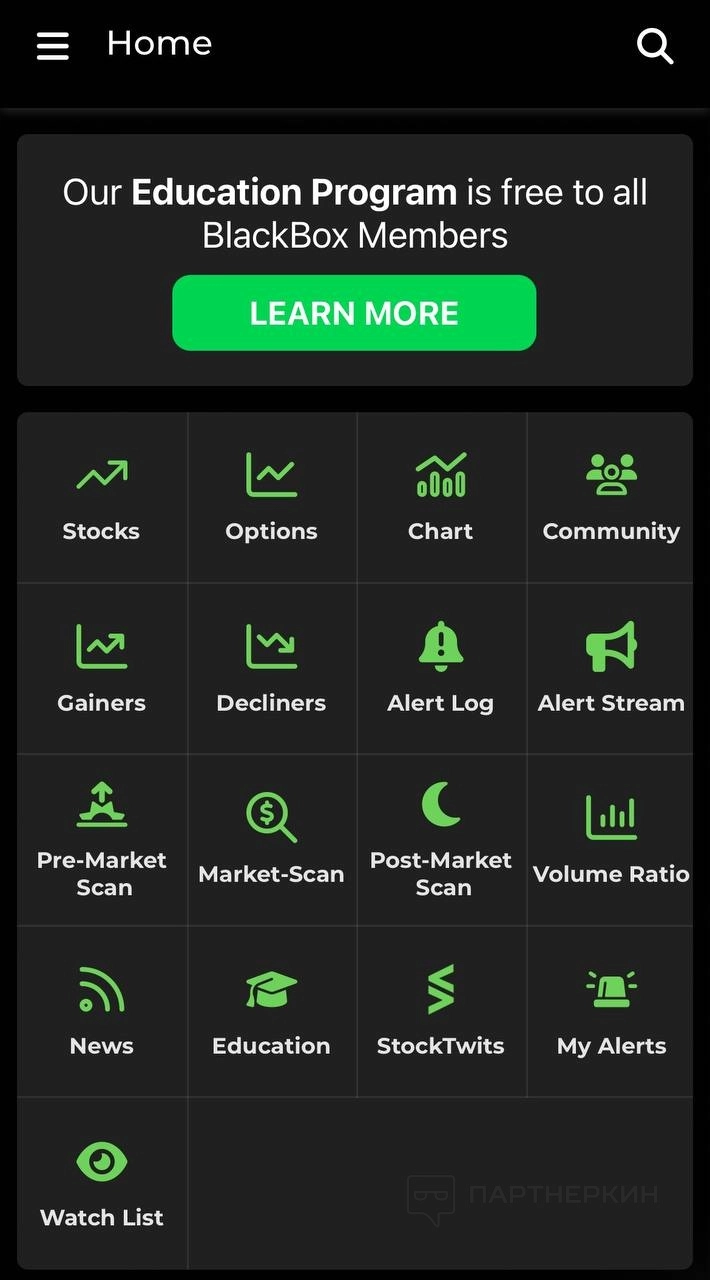Open the Post-Market Scan
This screenshot has height=1280, width=710.
[x=441, y=840]
